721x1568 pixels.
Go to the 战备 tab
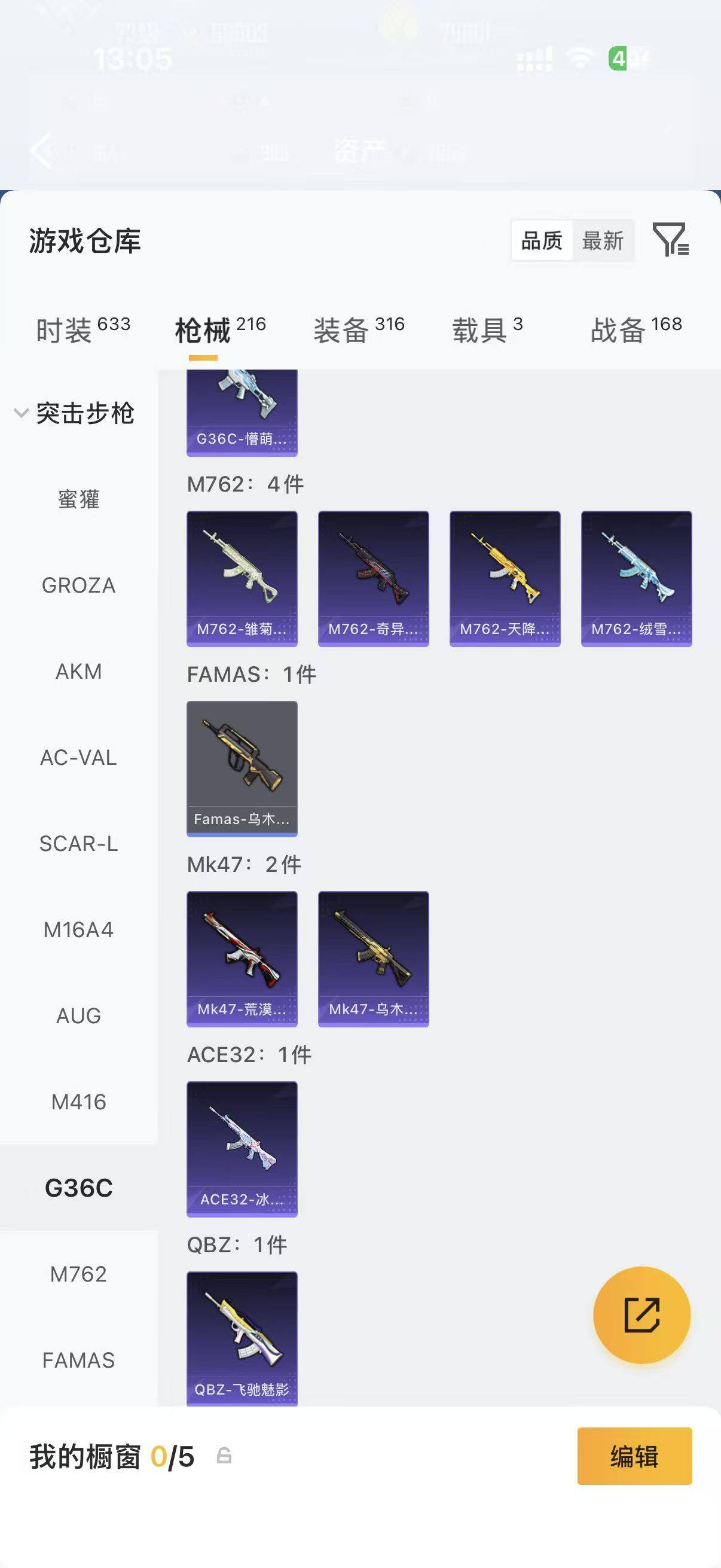pyautogui.click(x=636, y=330)
